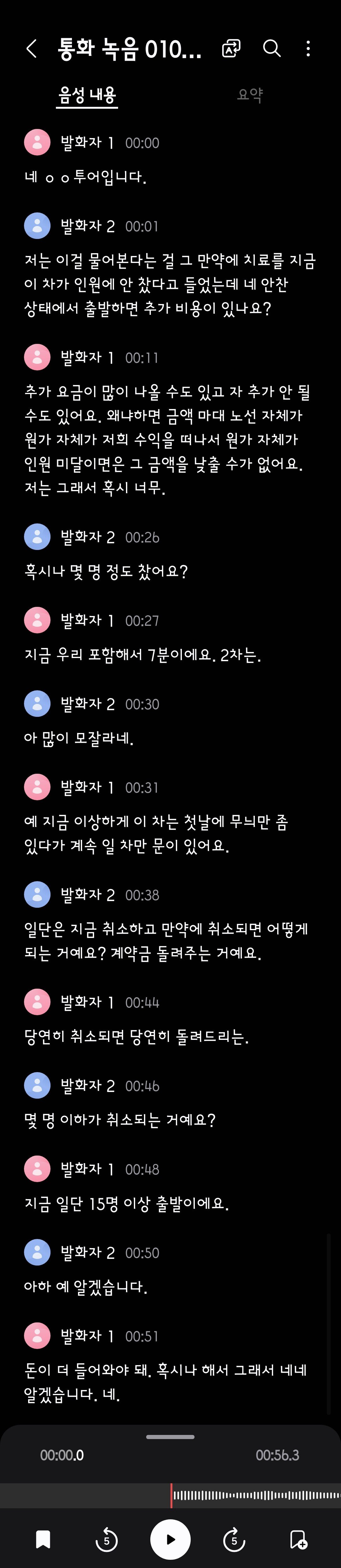Switch to the 요약 tab

pyautogui.click(x=250, y=95)
